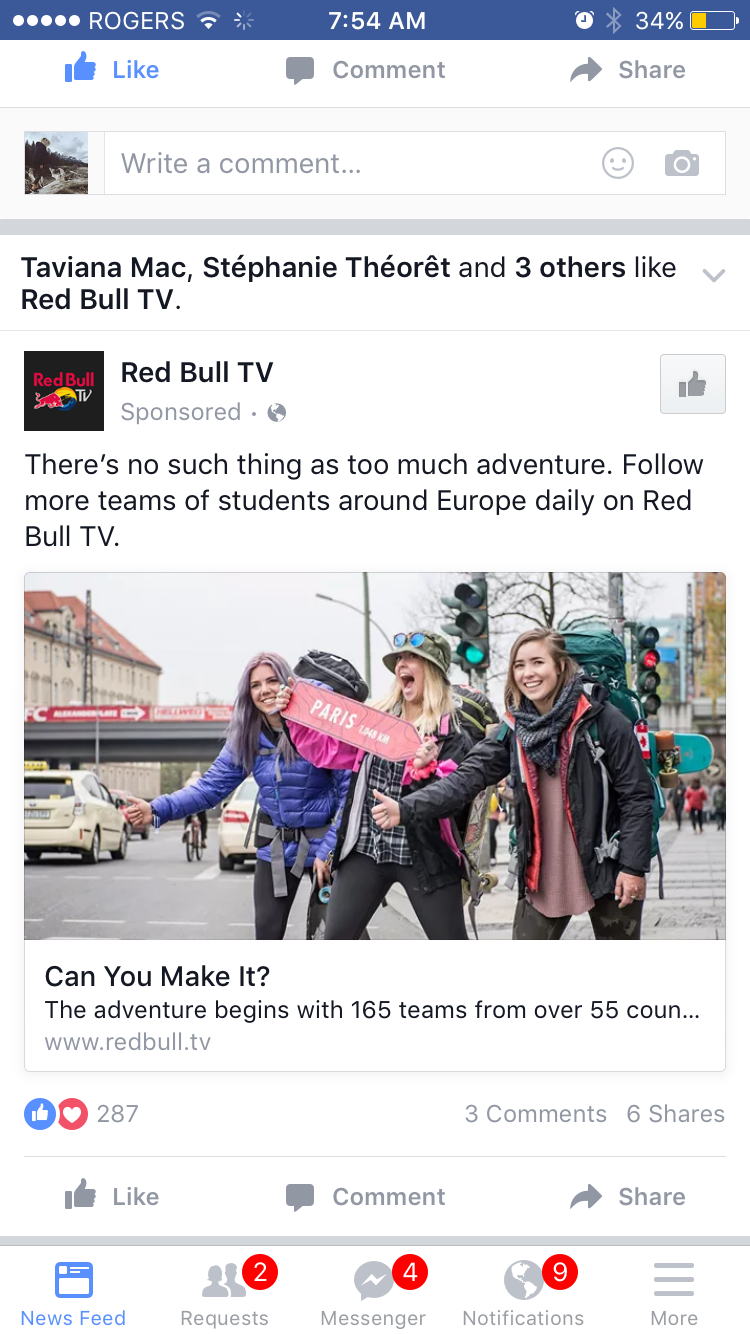750x1334 pixels.
Task: Like the Red Bull TV post
Action: pos(112,1197)
